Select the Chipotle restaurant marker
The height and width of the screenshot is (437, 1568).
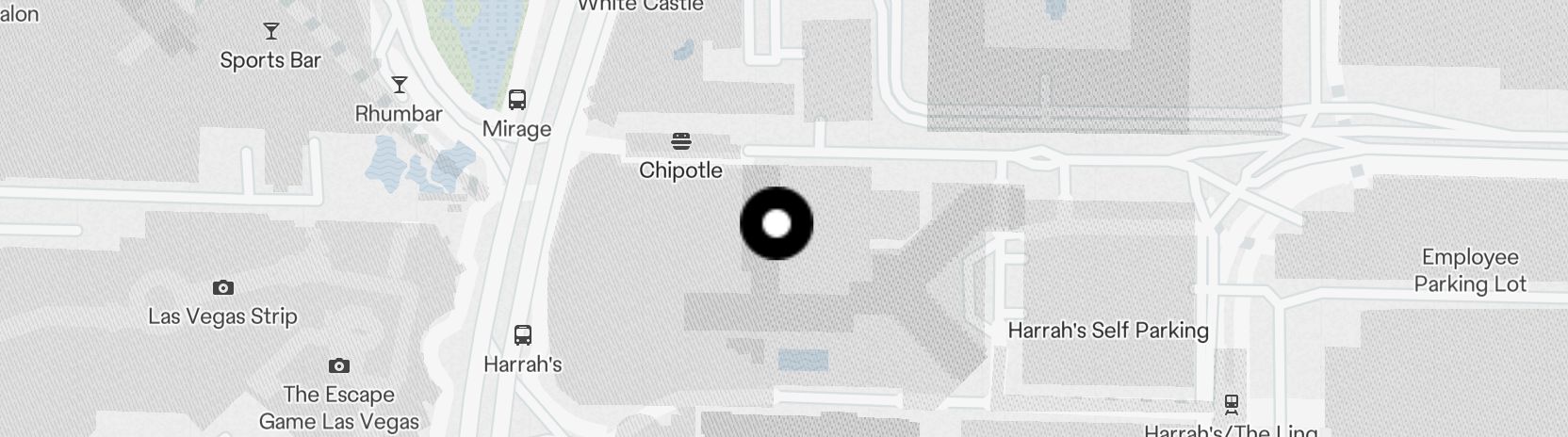point(681,142)
